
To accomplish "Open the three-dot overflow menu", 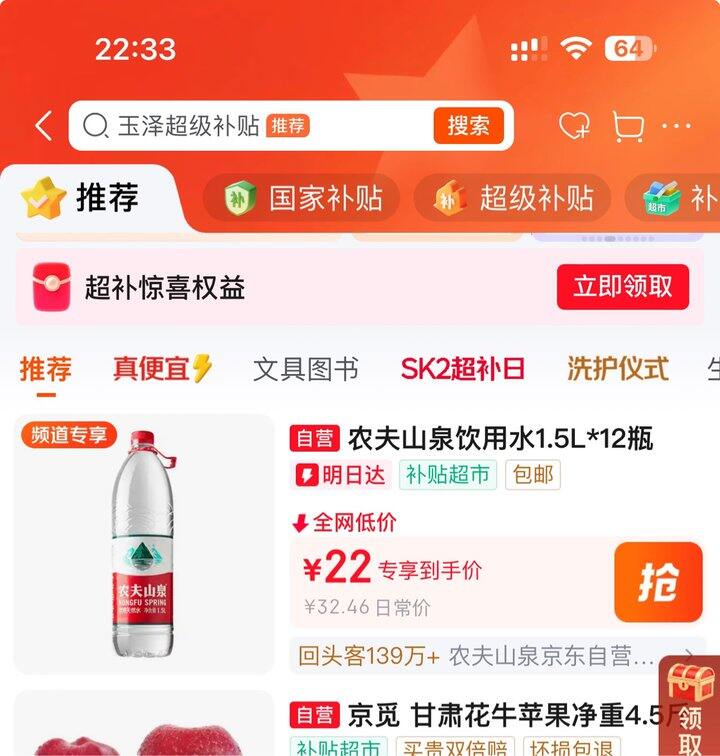I will 676,126.
